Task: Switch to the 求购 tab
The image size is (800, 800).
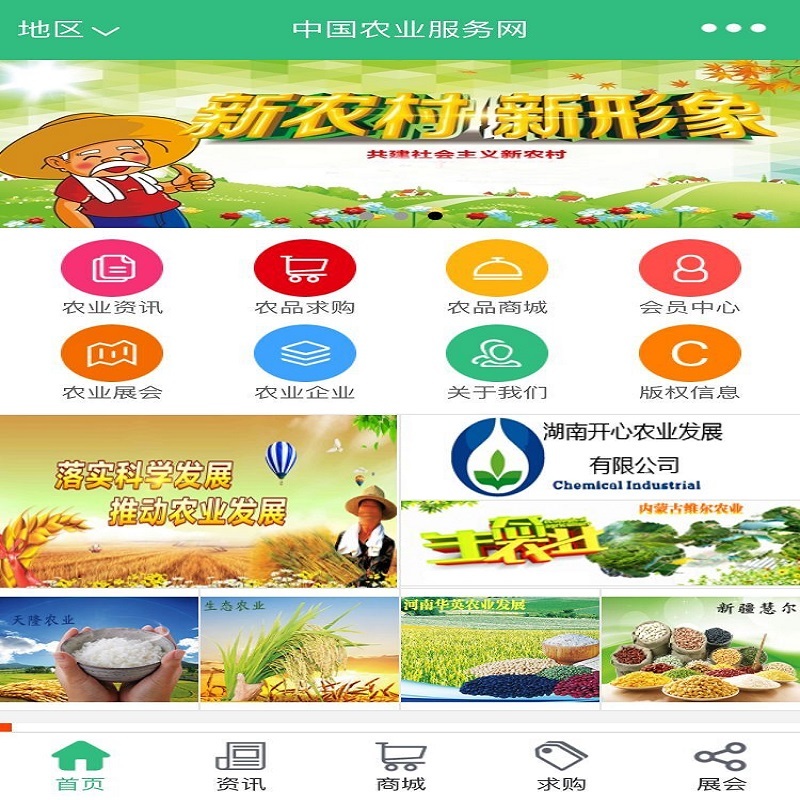Action: pos(561,766)
